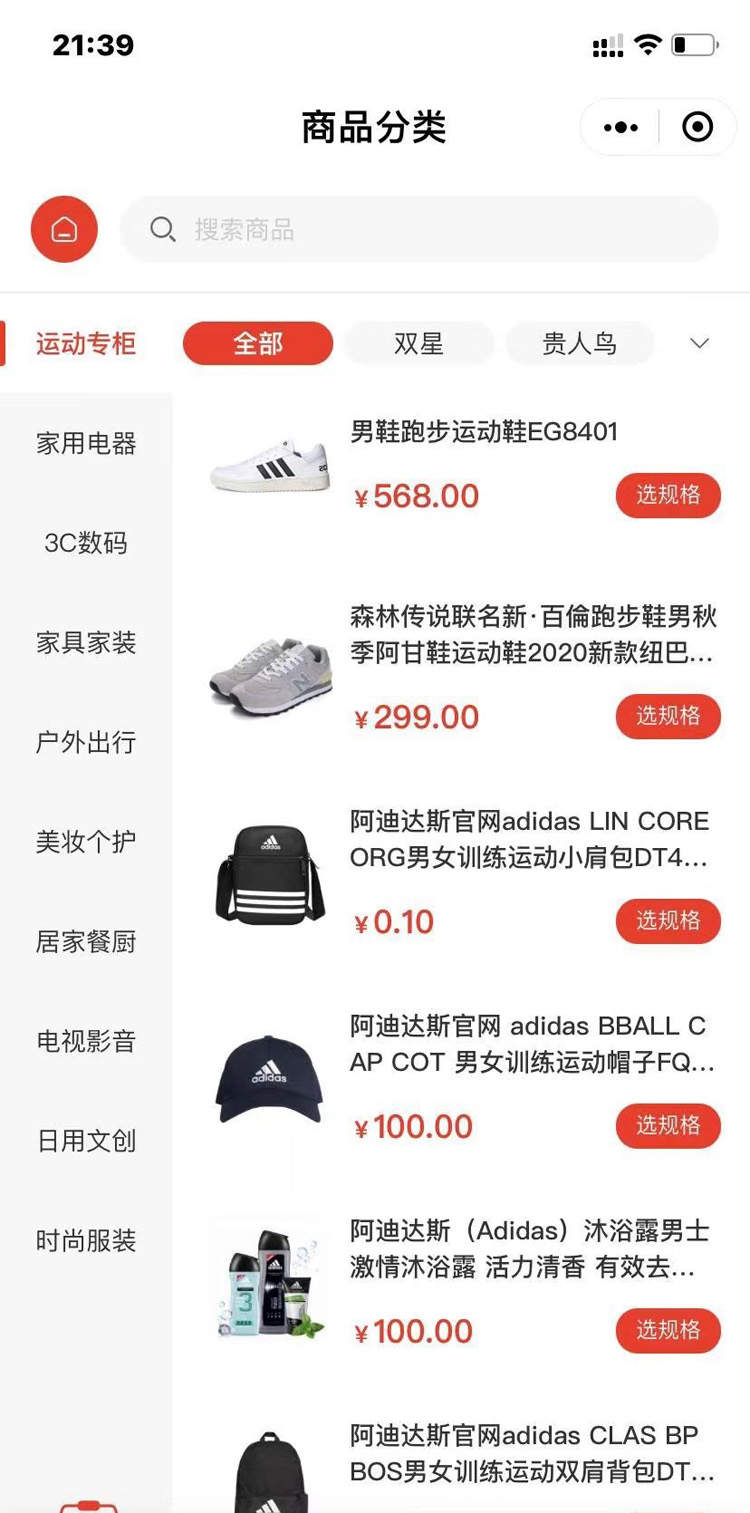The height and width of the screenshot is (1513, 750).
Task: Select the 全部 filter chip
Action: click(258, 344)
